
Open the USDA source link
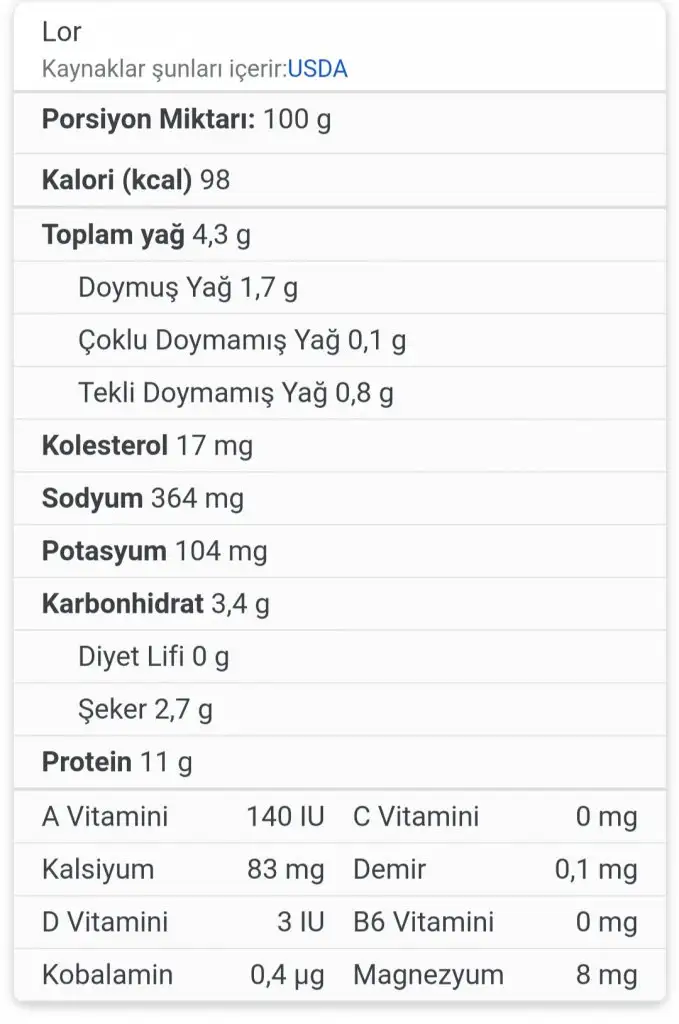pos(317,69)
